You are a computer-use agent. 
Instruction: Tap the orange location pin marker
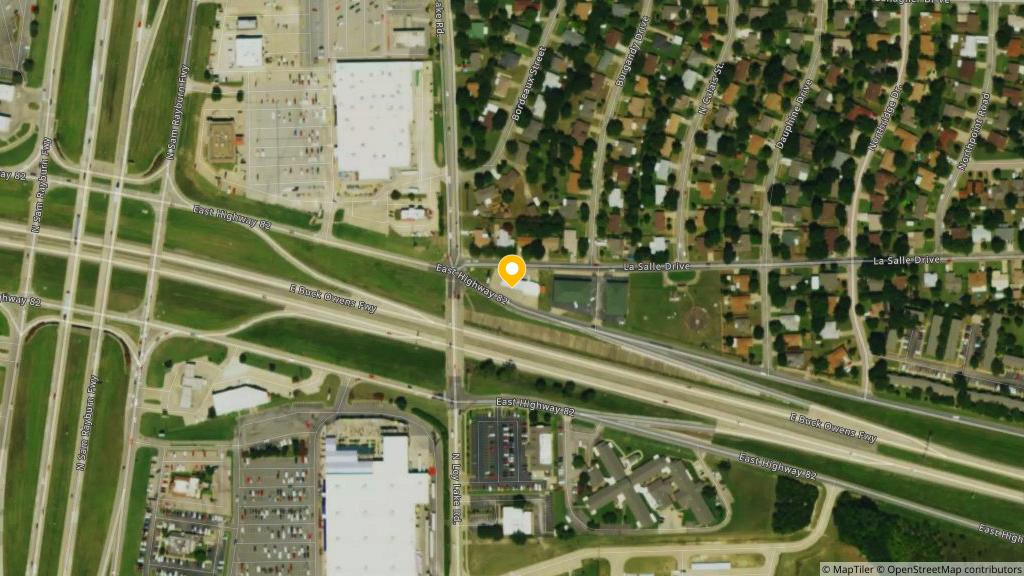[x=512, y=270]
